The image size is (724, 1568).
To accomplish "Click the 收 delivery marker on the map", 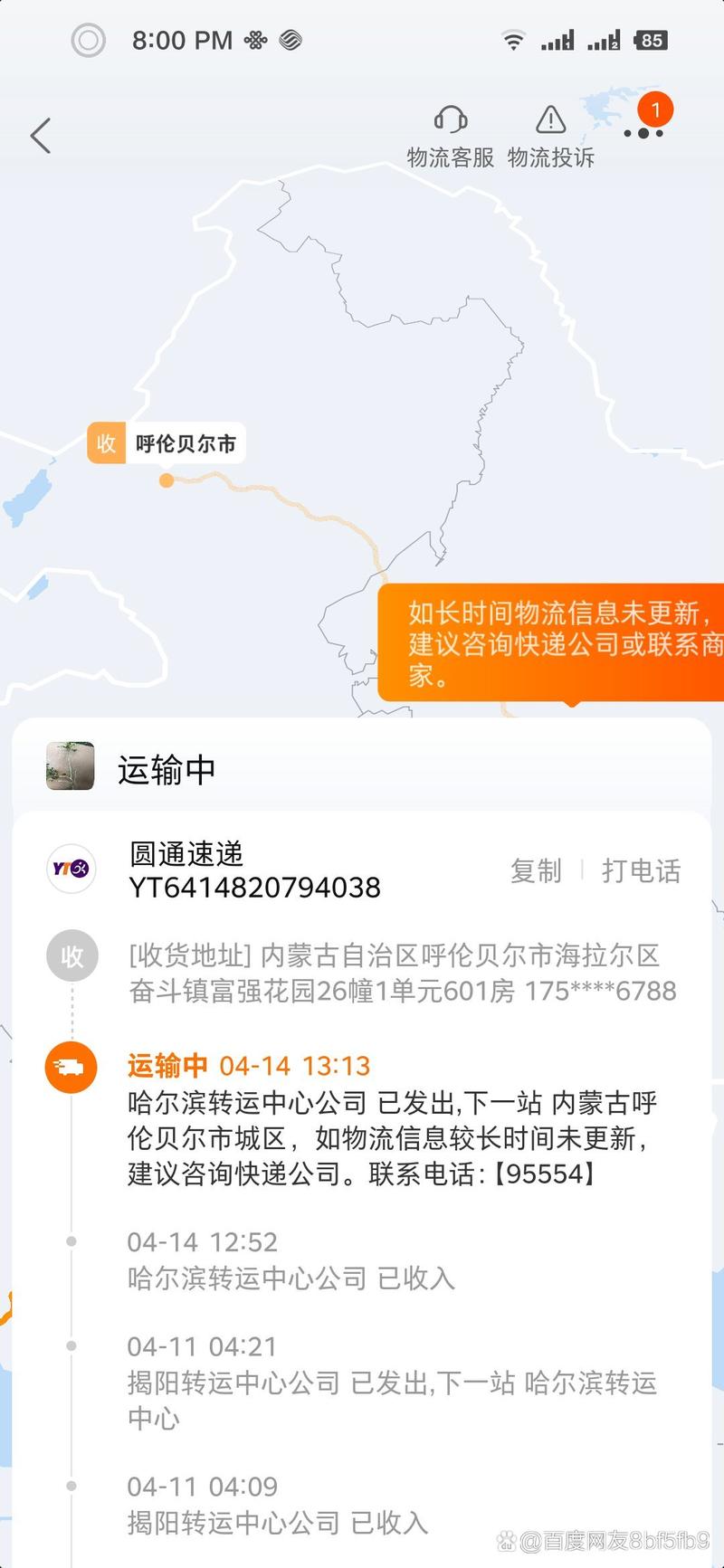I will [x=104, y=444].
